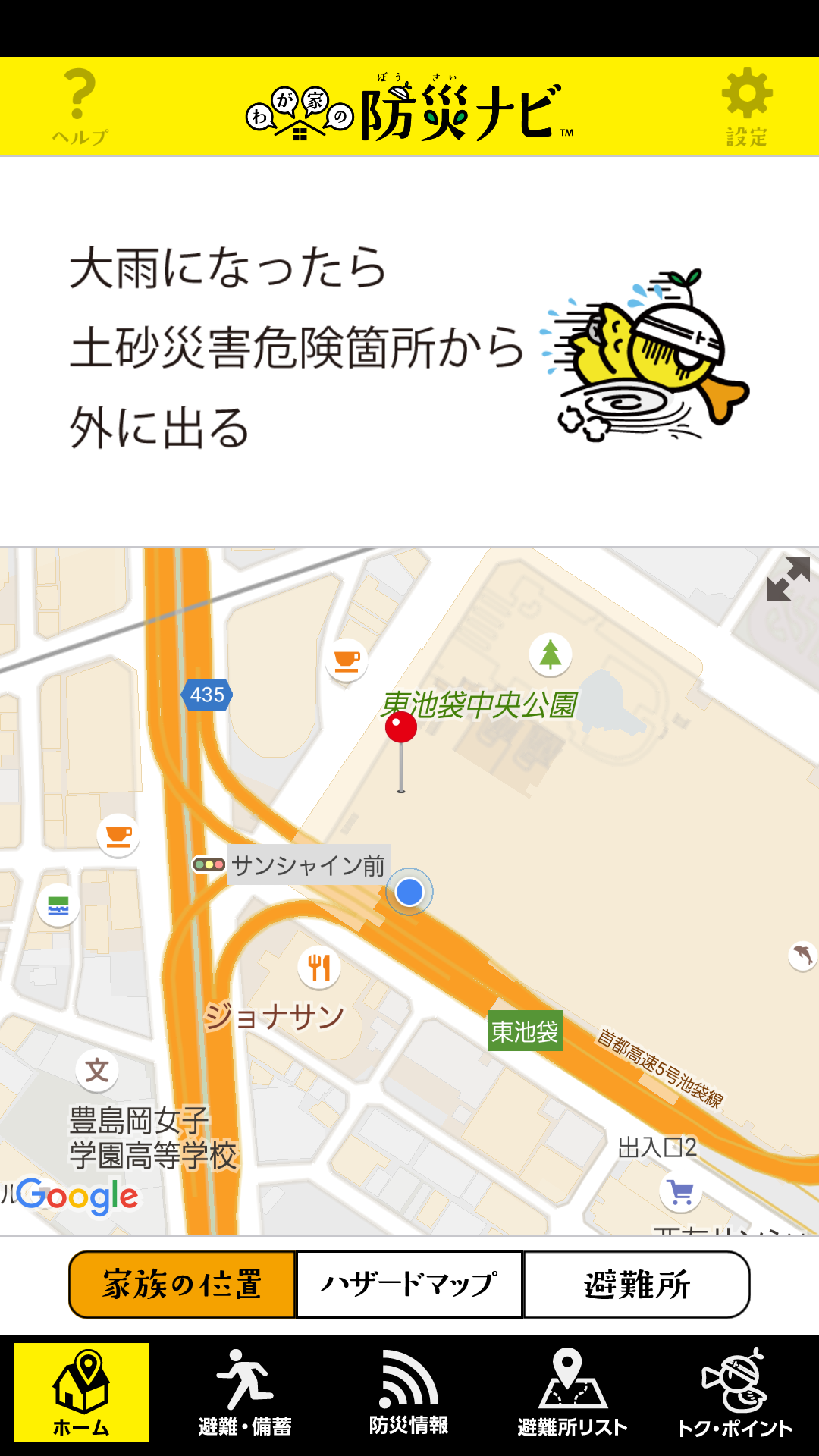Tap the 東池袋中央公園 park marker
The image size is (819, 1456).
[551, 654]
